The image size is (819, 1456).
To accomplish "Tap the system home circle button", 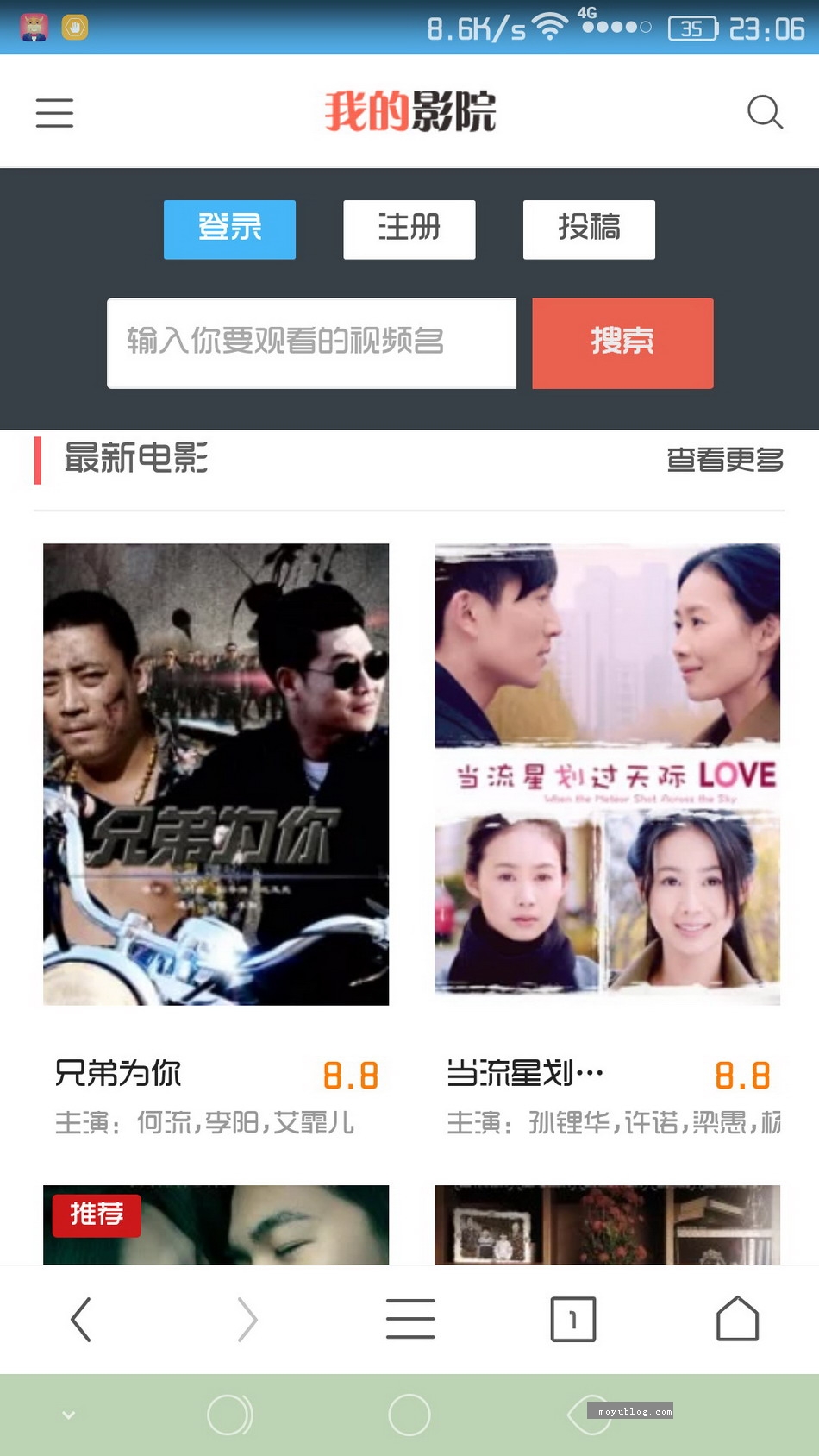I will pos(409,1415).
